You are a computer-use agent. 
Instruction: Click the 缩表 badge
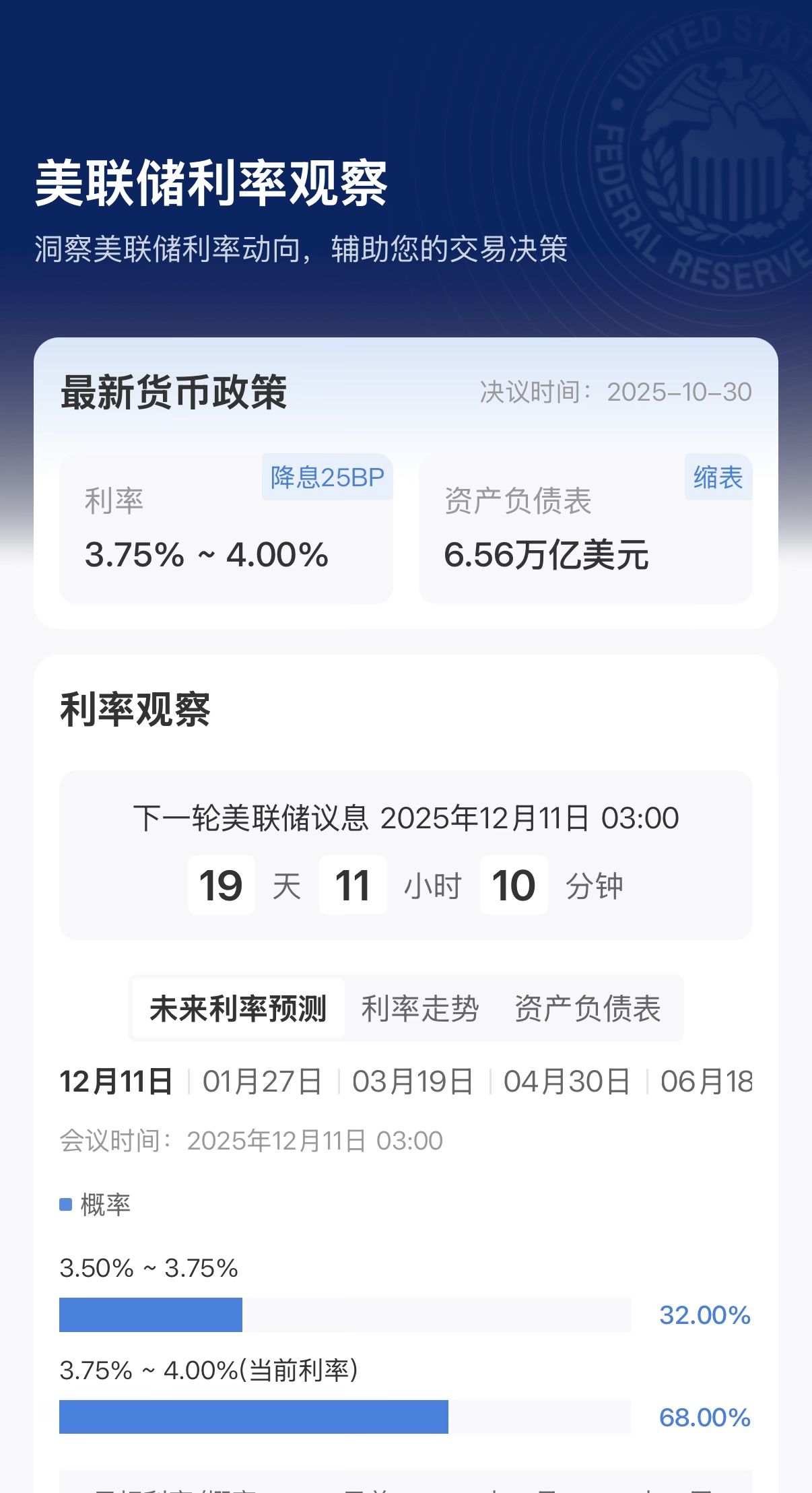[717, 477]
